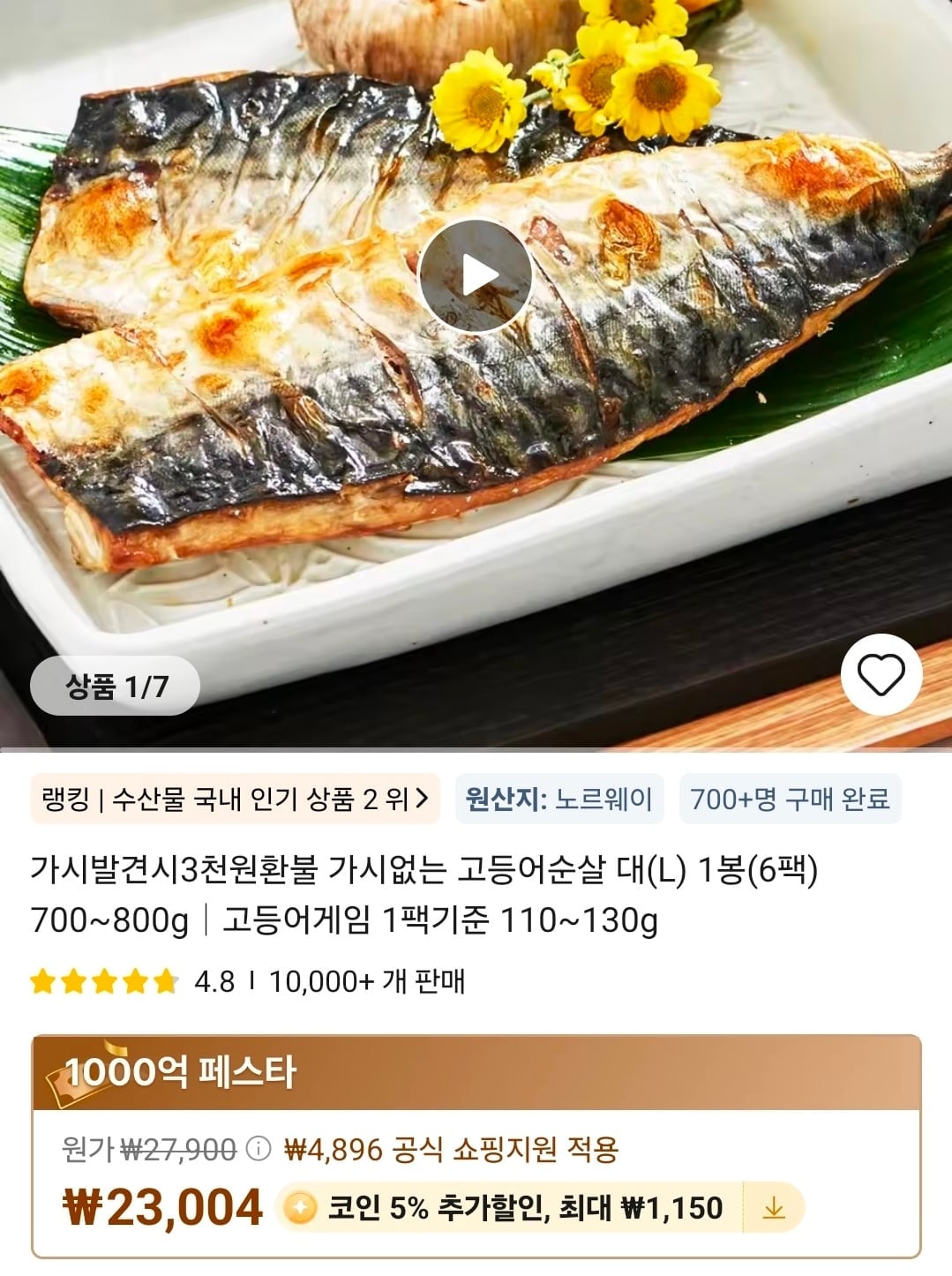Open the seafood popularity ranking chip
The width and height of the screenshot is (952, 1276).
pos(235,799)
